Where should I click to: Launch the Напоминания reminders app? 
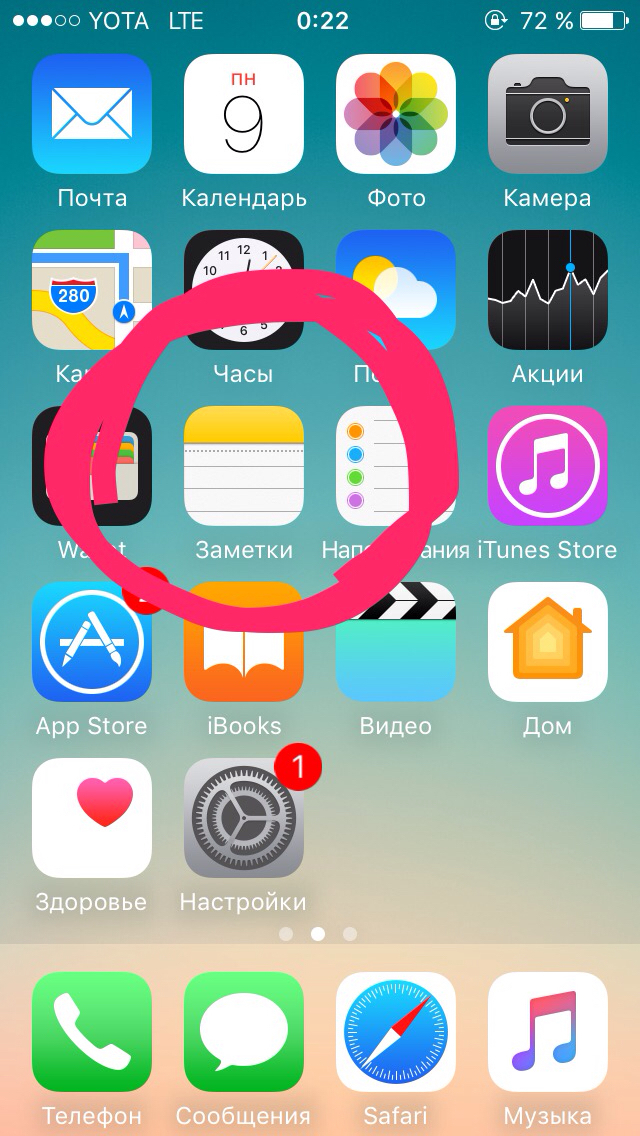click(x=396, y=466)
